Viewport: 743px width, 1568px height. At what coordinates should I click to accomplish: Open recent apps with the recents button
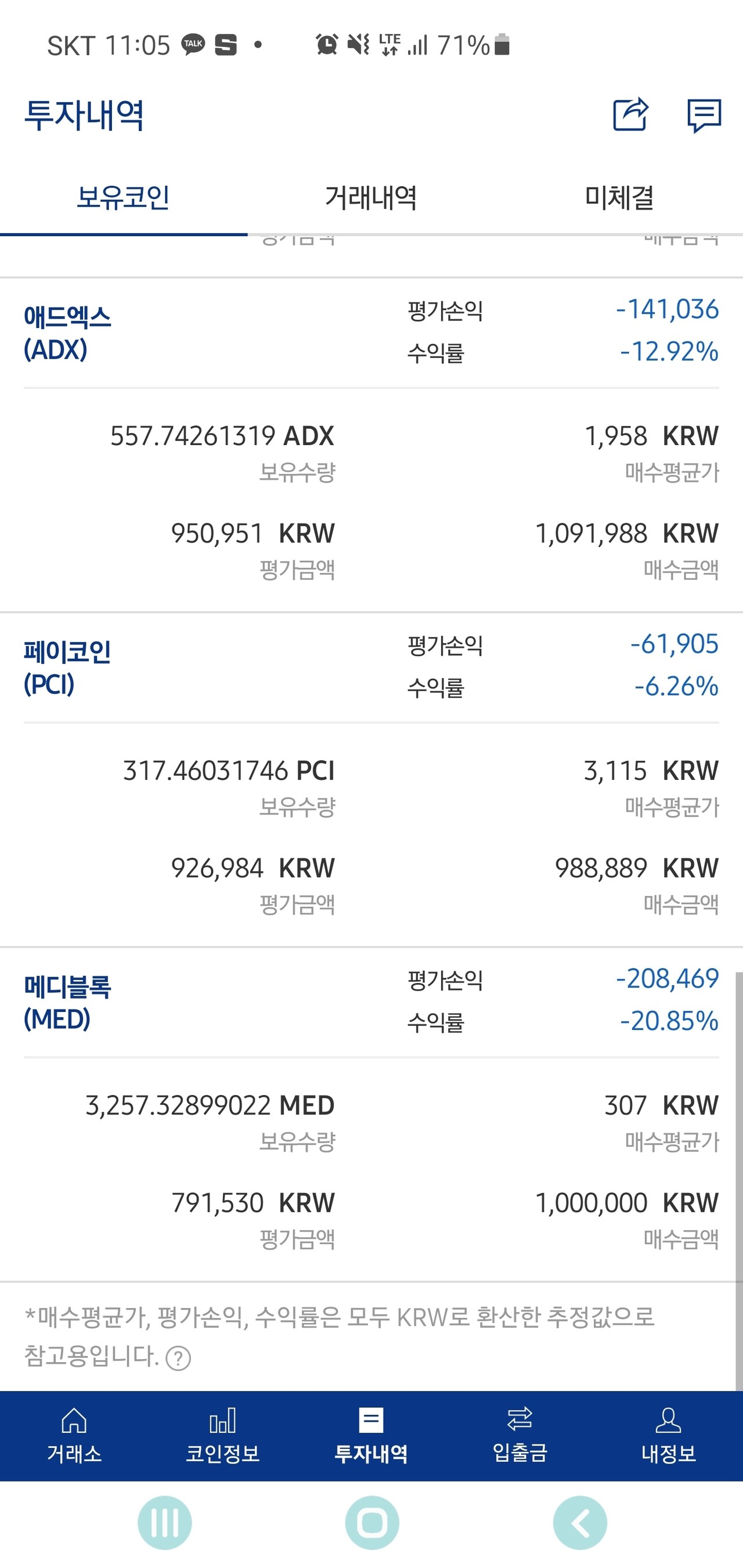click(x=163, y=1523)
